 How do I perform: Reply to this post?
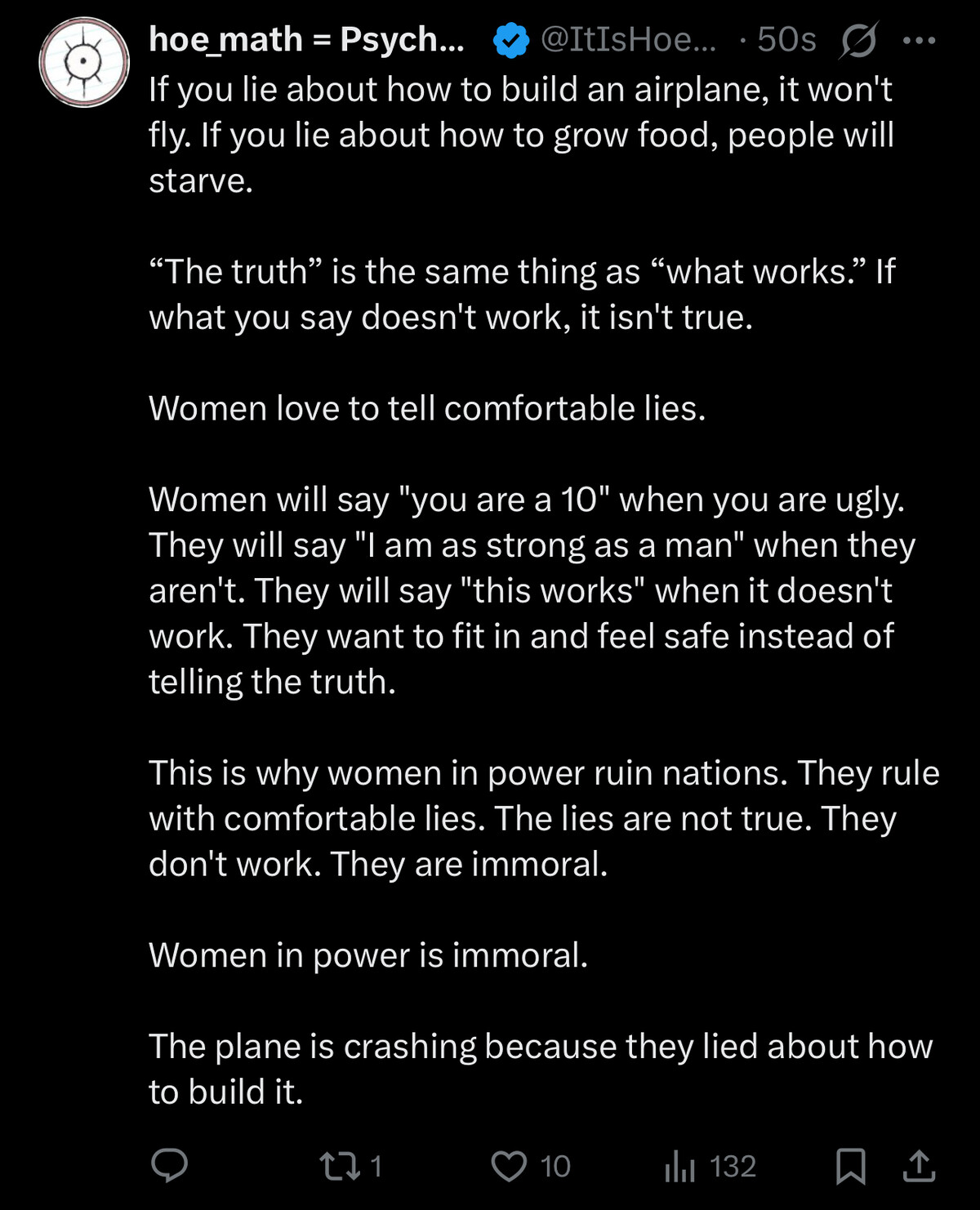coord(170,1165)
